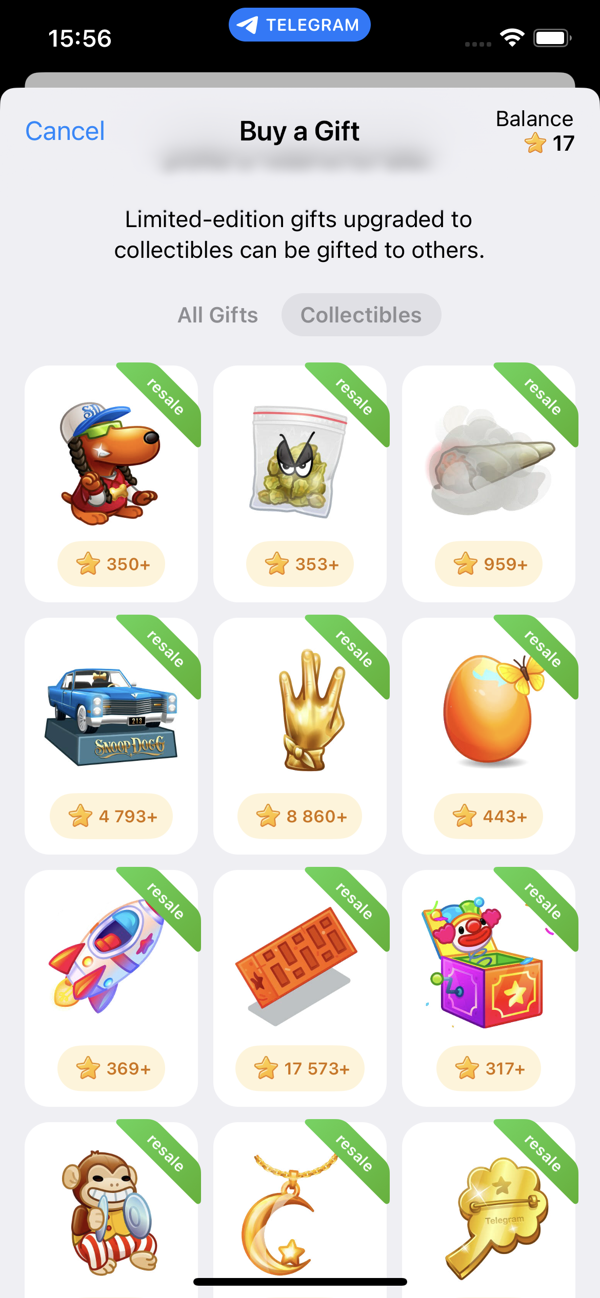Switch to the All Gifts tab
The width and height of the screenshot is (600, 1298).
click(218, 315)
